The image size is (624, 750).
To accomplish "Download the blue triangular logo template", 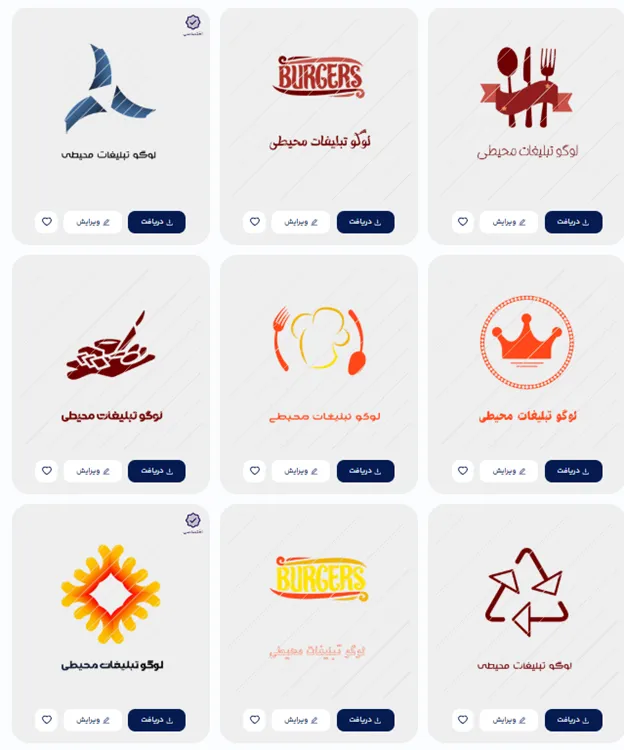I will point(156,222).
